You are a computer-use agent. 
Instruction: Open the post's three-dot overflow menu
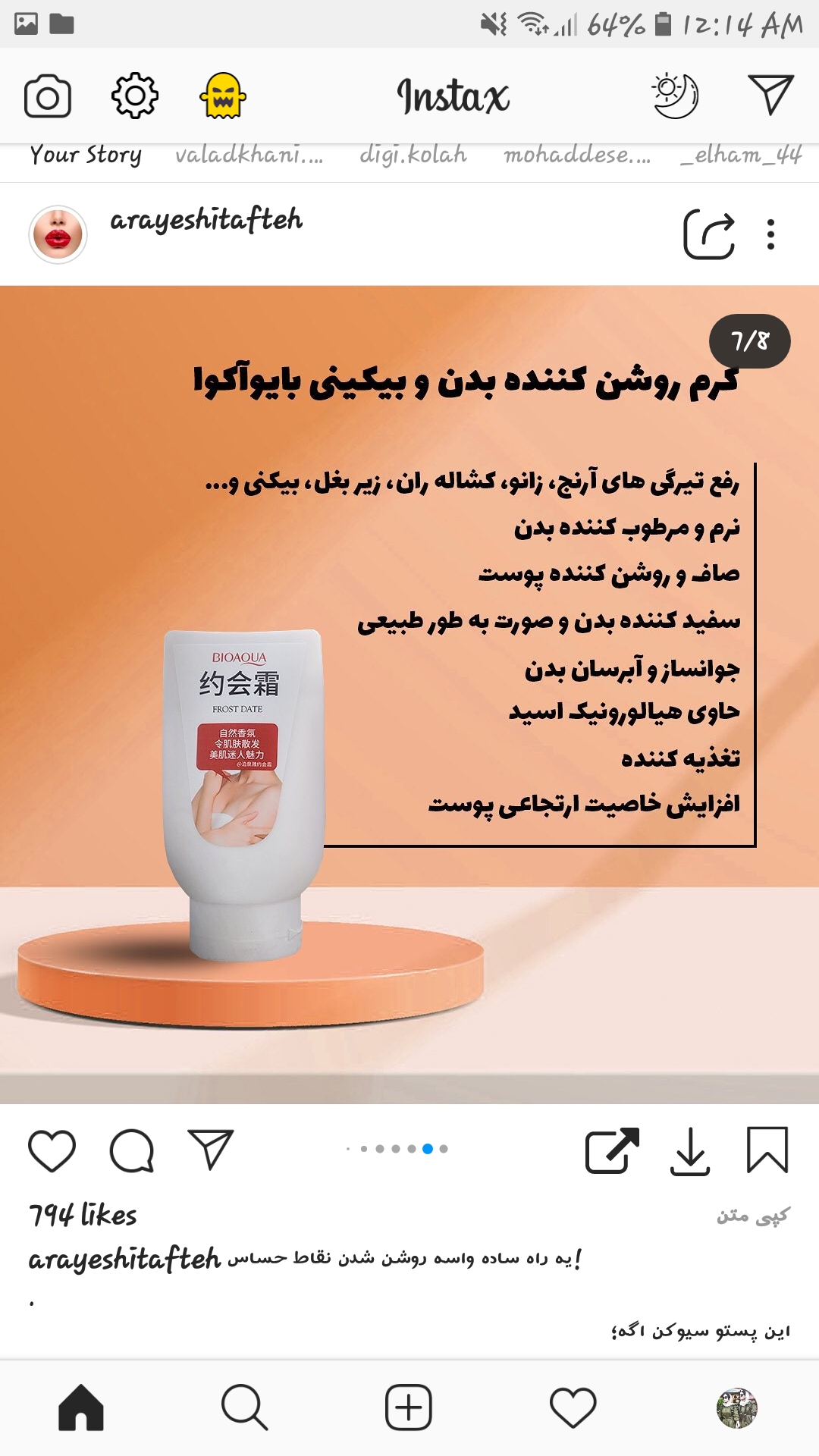[770, 234]
